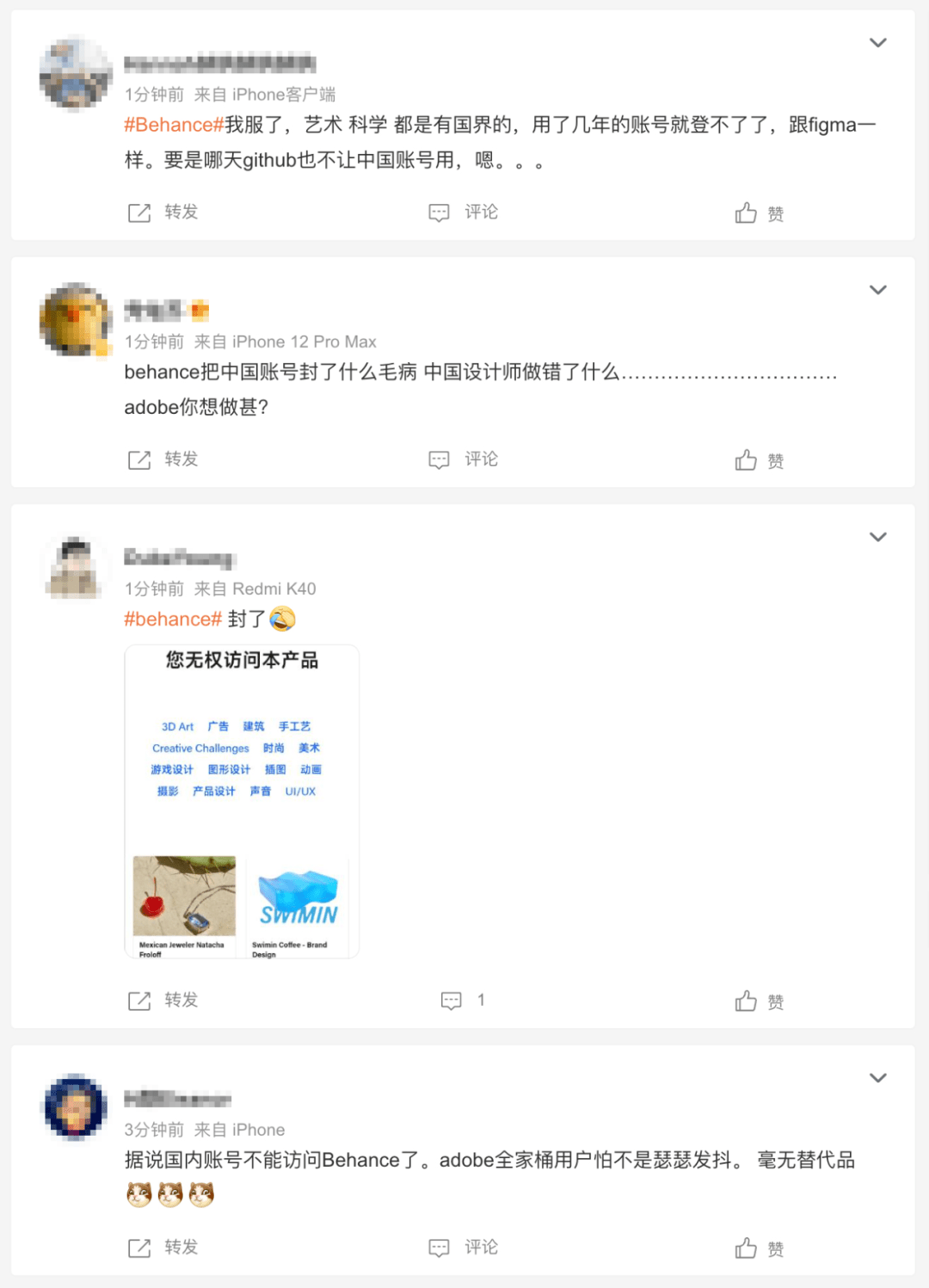
Task: Click the repost icon on the first post
Action: click(138, 212)
